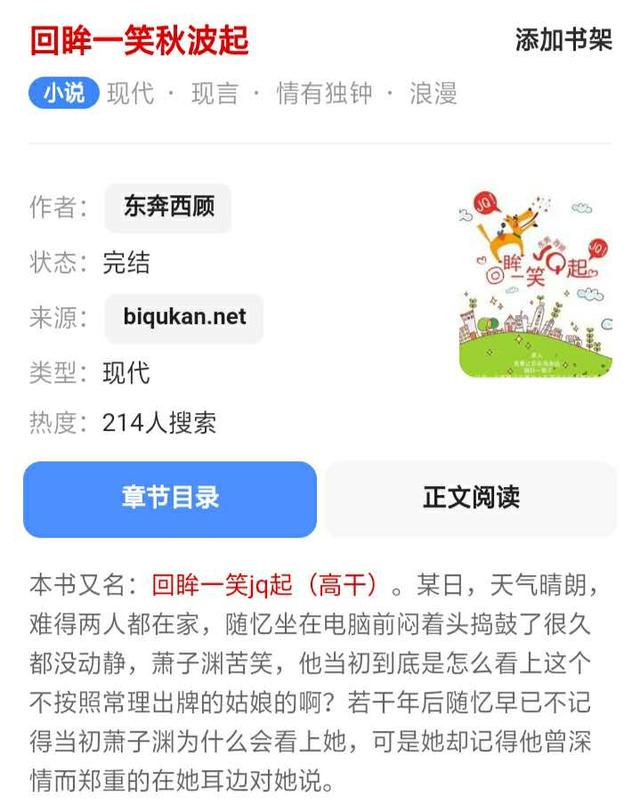Start reading with 正文阅读
640x804 pixels.
click(471, 498)
